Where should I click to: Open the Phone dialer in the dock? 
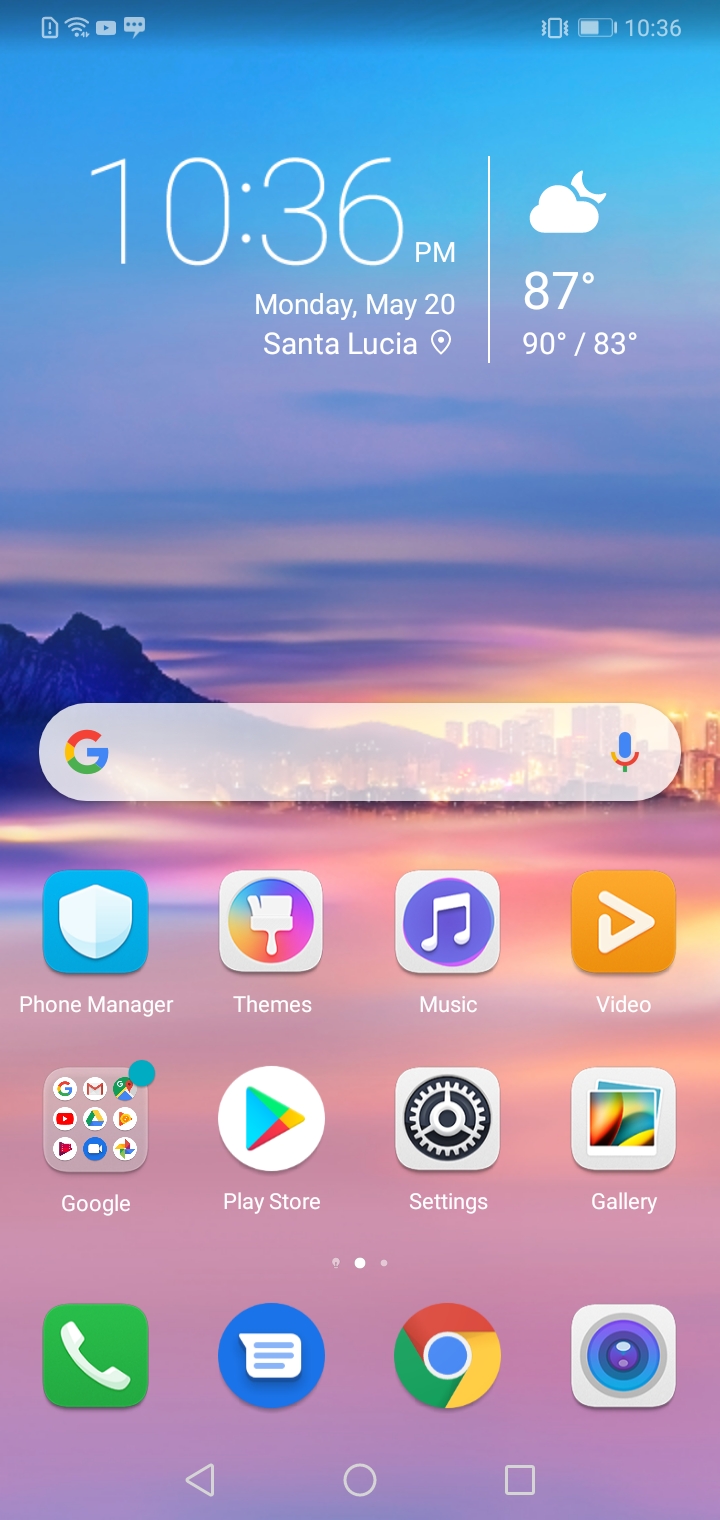pos(96,1356)
